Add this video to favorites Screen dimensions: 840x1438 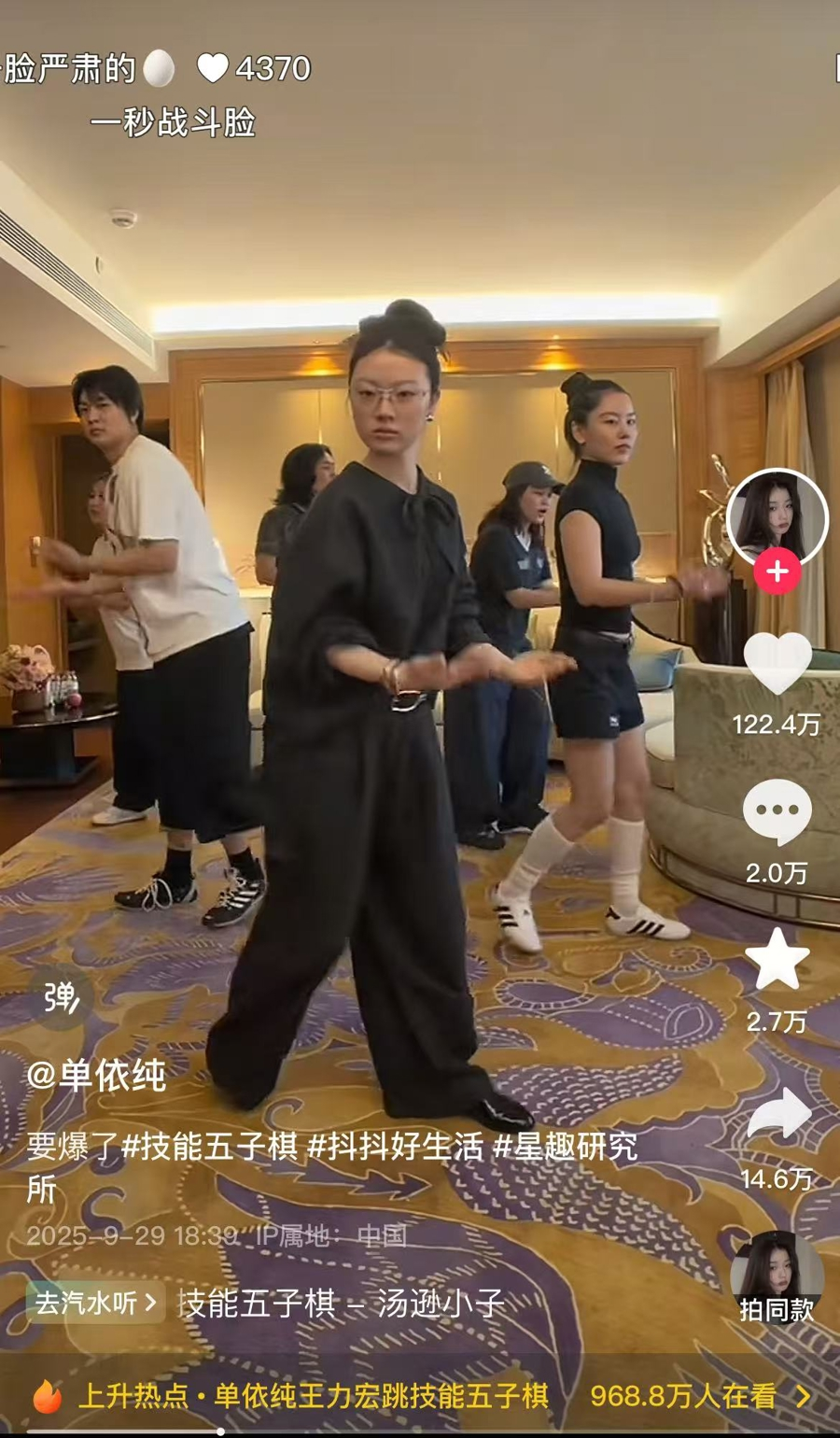pyautogui.click(x=777, y=961)
